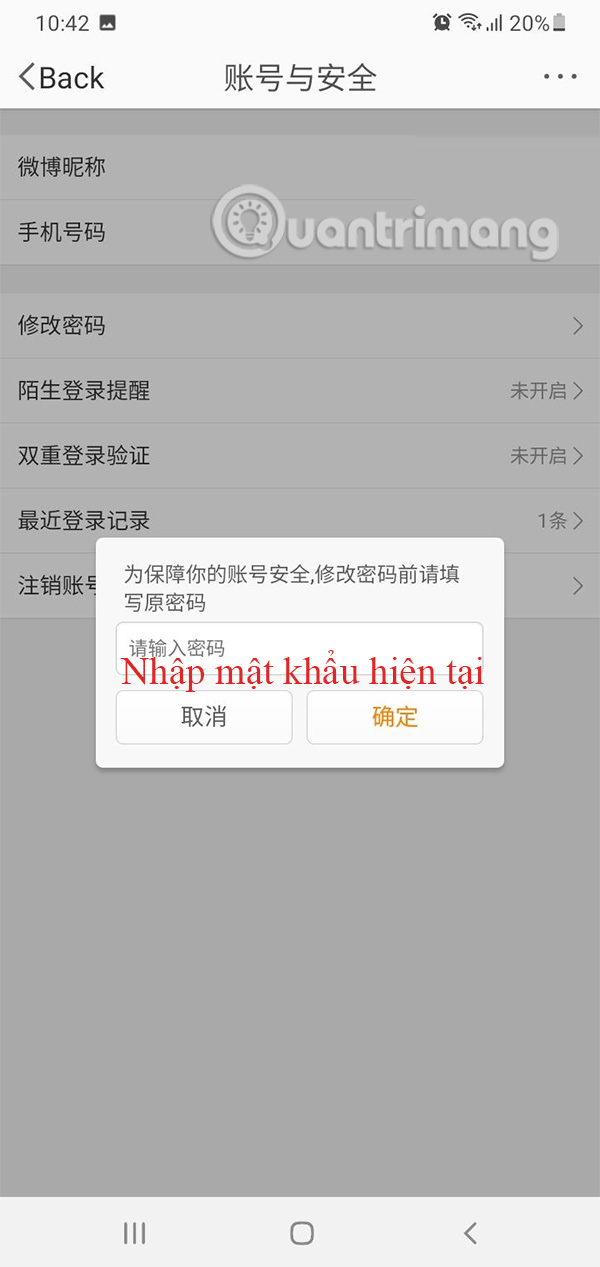Open 微博昵称 nickname row
The width and height of the screenshot is (600, 1267).
coord(300,168)
